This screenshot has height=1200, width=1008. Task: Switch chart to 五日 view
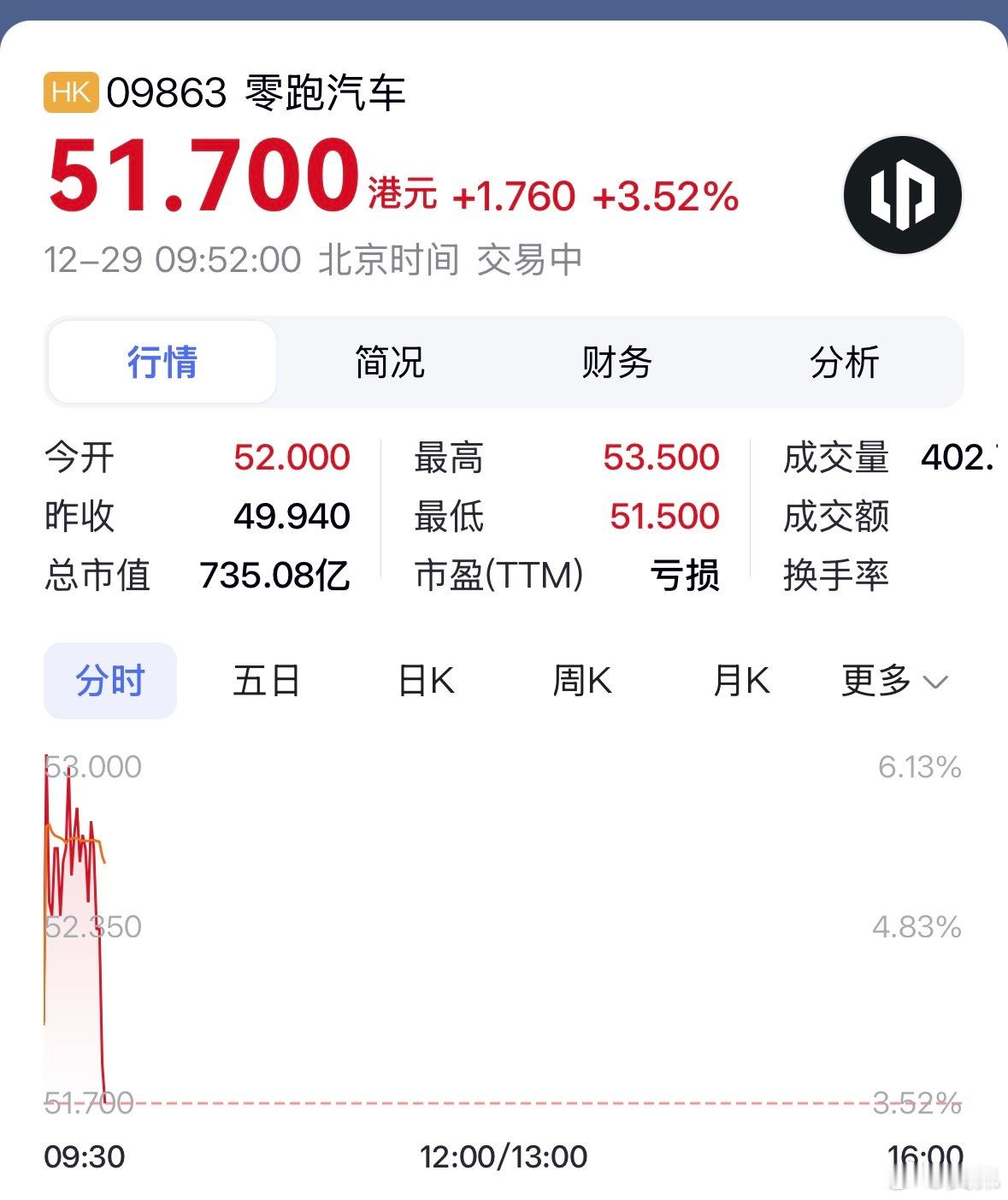click(267, 681)
